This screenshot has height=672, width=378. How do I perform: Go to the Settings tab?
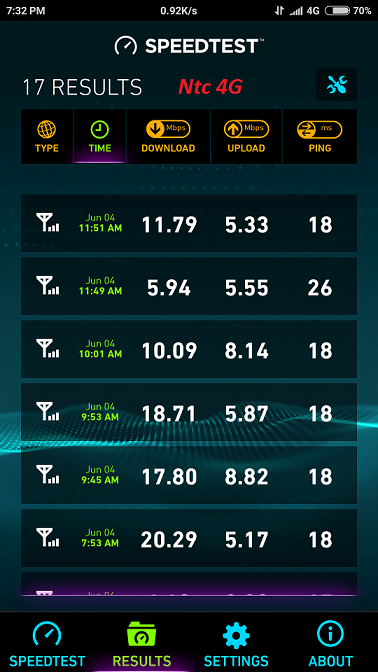(236, 644)
